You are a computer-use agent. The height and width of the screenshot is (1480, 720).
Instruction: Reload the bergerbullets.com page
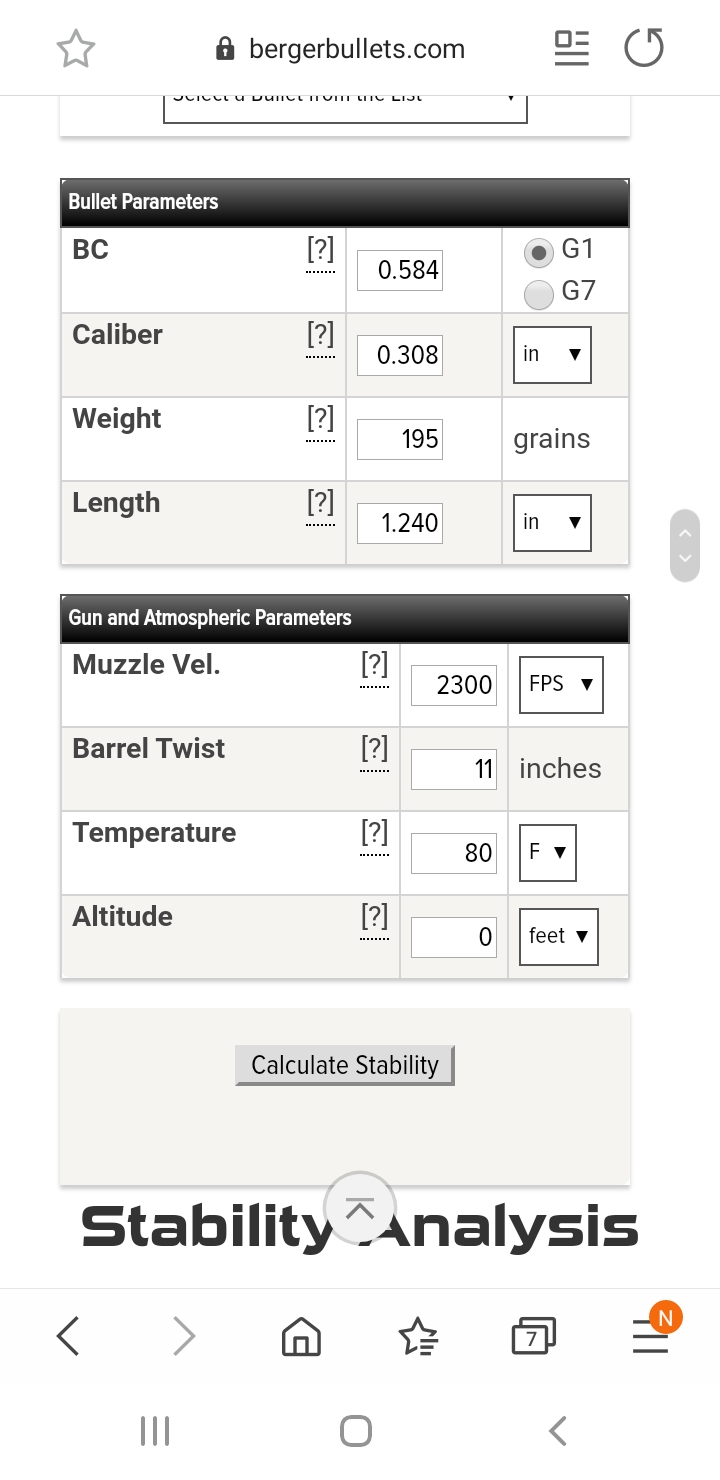click(643, 48)
